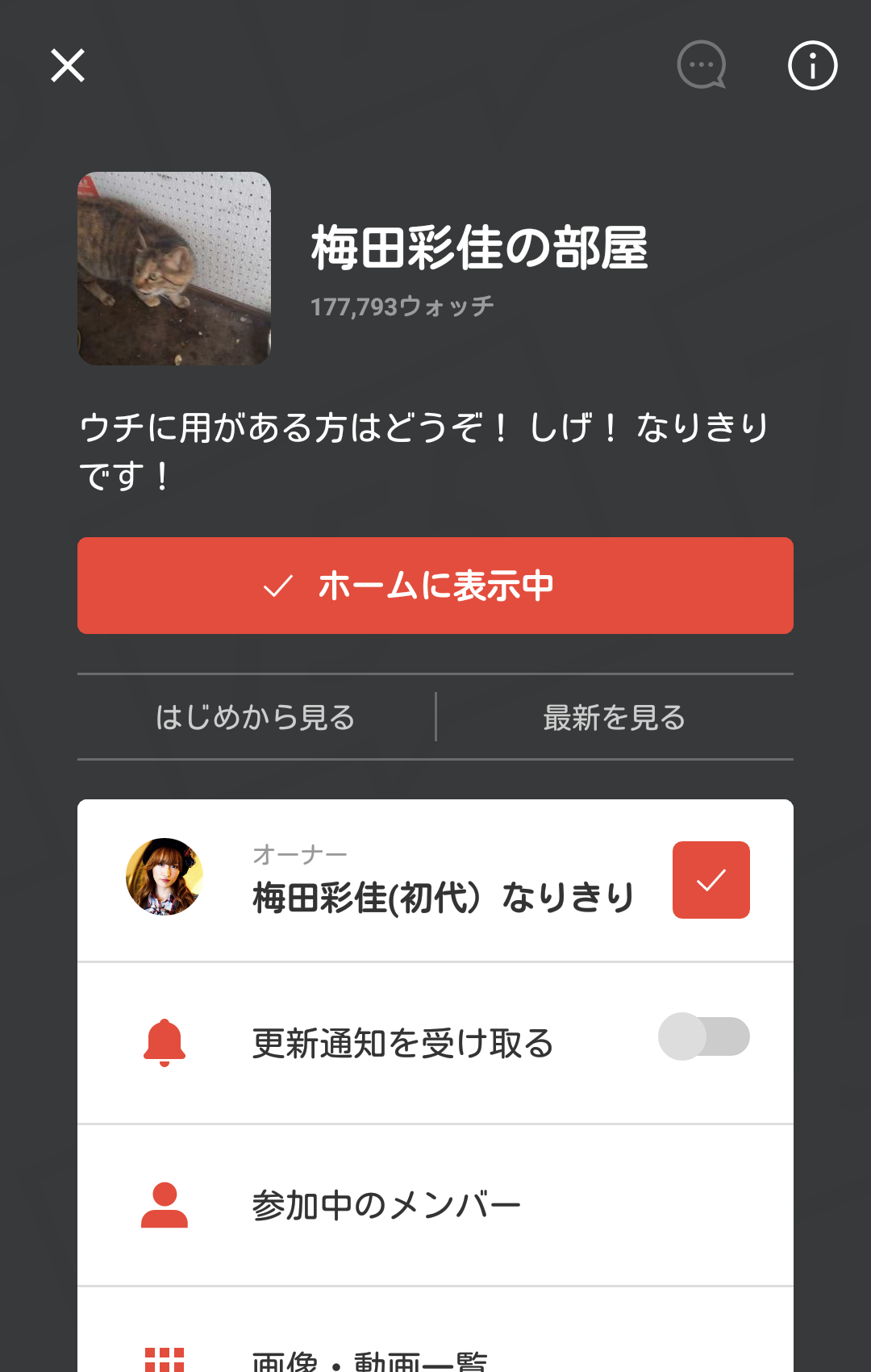Toggle off ホームに表示中 display setting
The image size is (871, 1372).
point(435,586)
